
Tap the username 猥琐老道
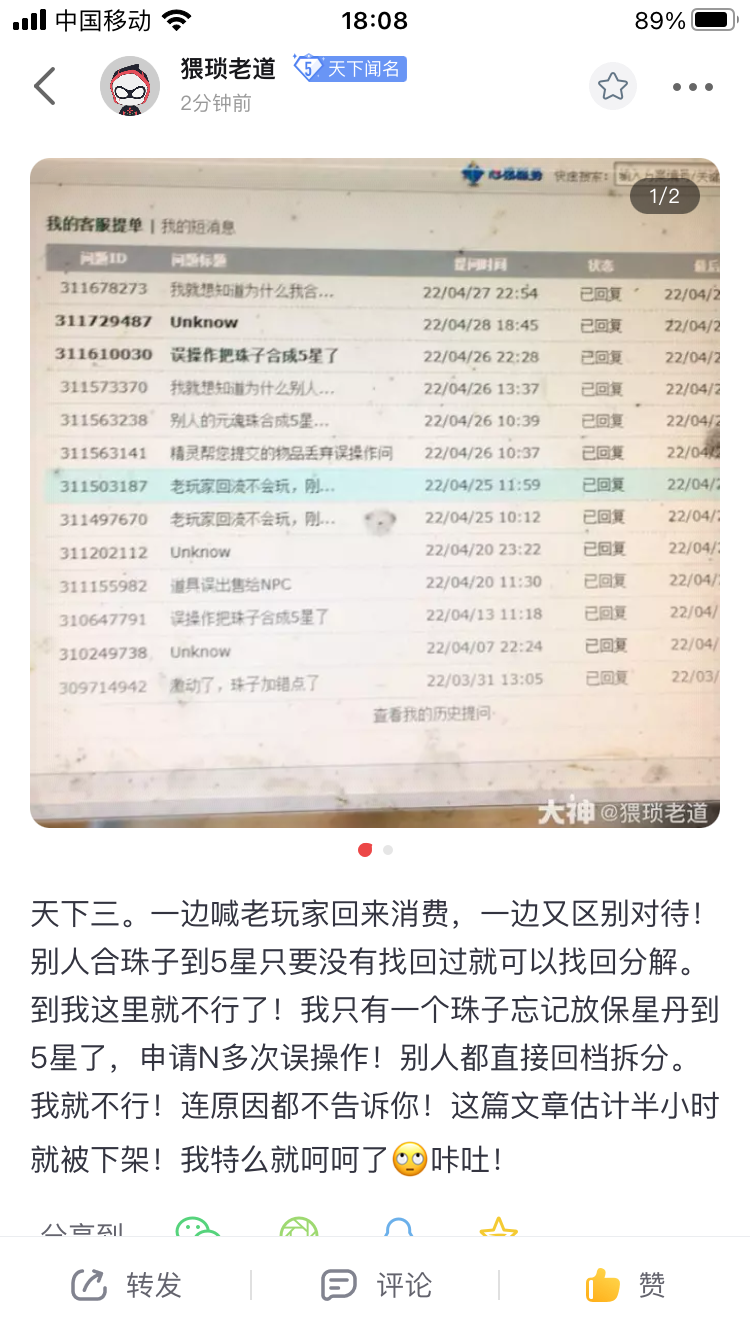tap(228, 69)
